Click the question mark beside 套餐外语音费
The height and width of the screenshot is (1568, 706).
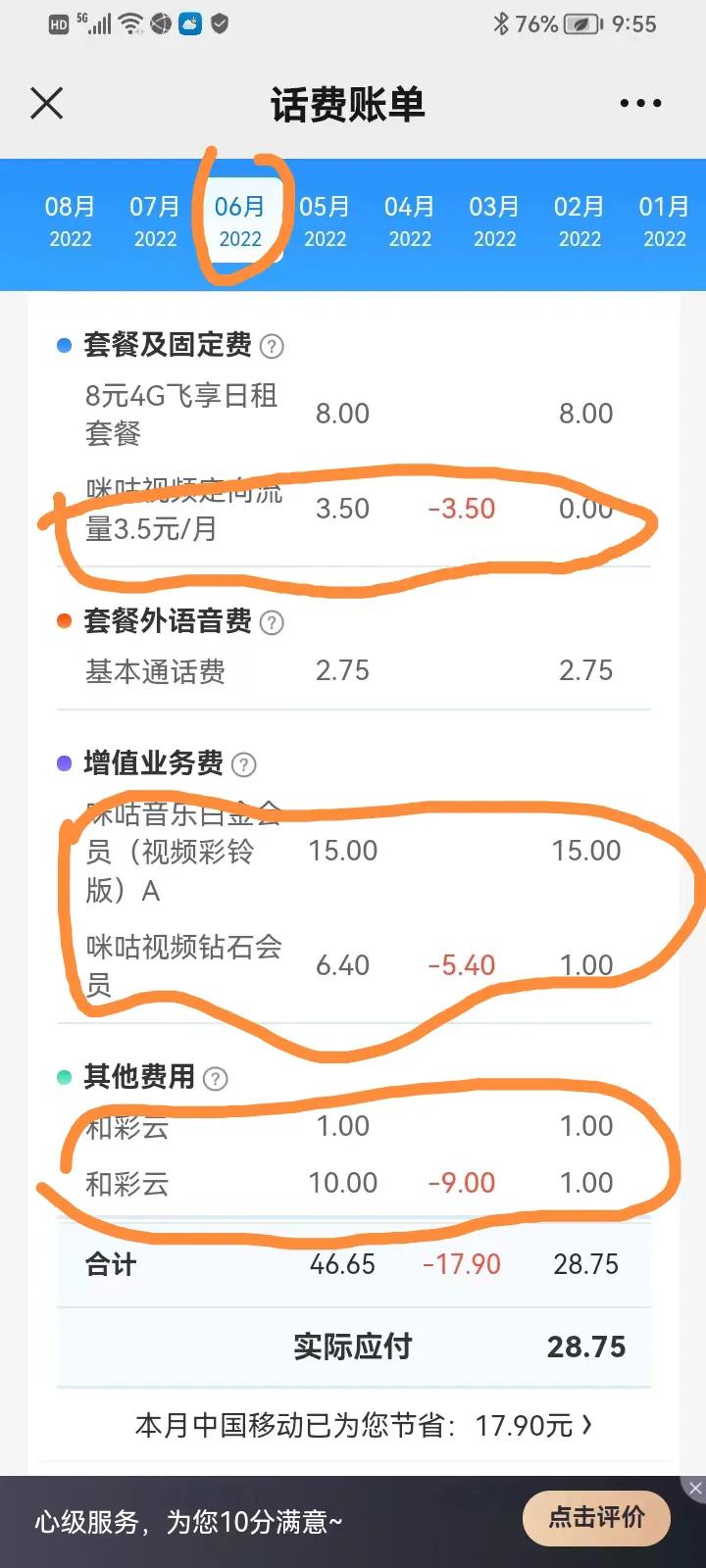pyautogui.click(x=274, y=622)
